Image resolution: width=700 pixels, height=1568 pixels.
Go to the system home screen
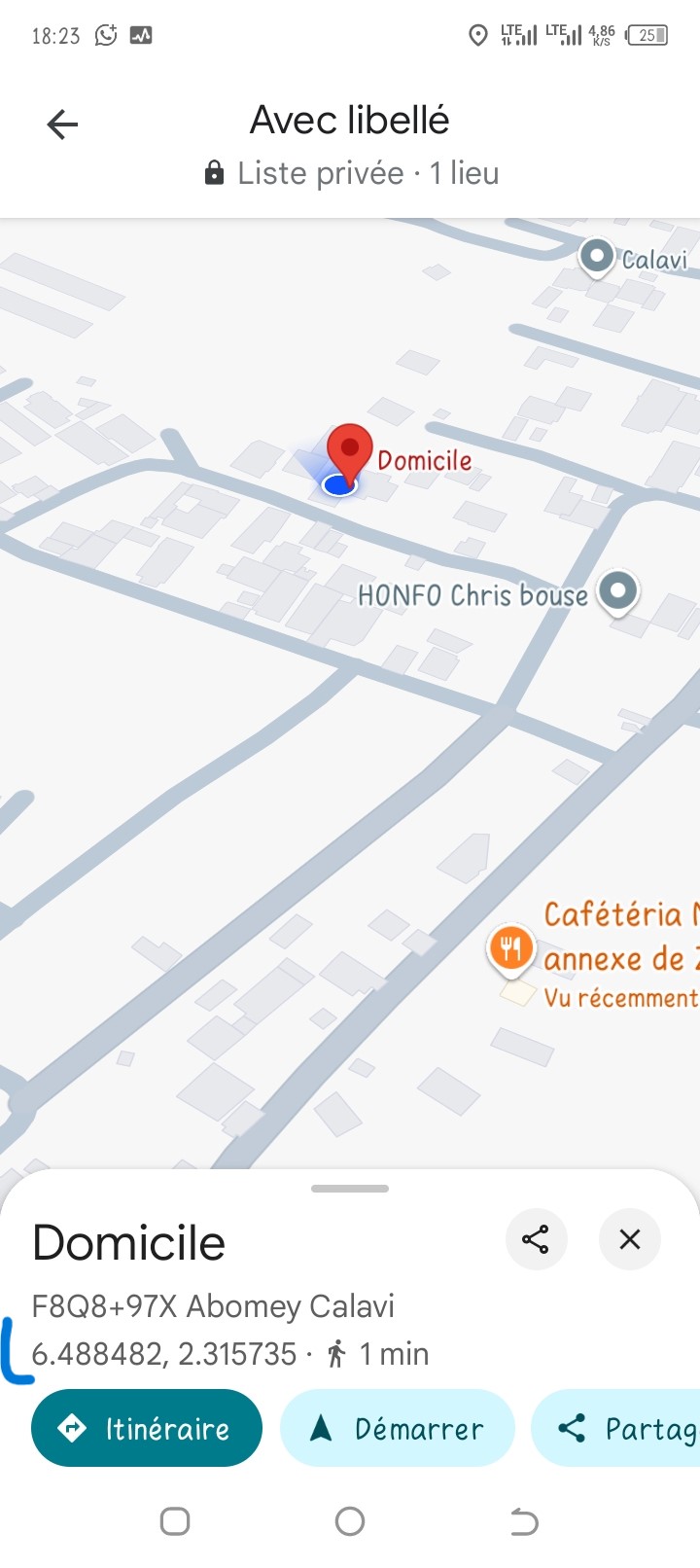(350, 1521)
